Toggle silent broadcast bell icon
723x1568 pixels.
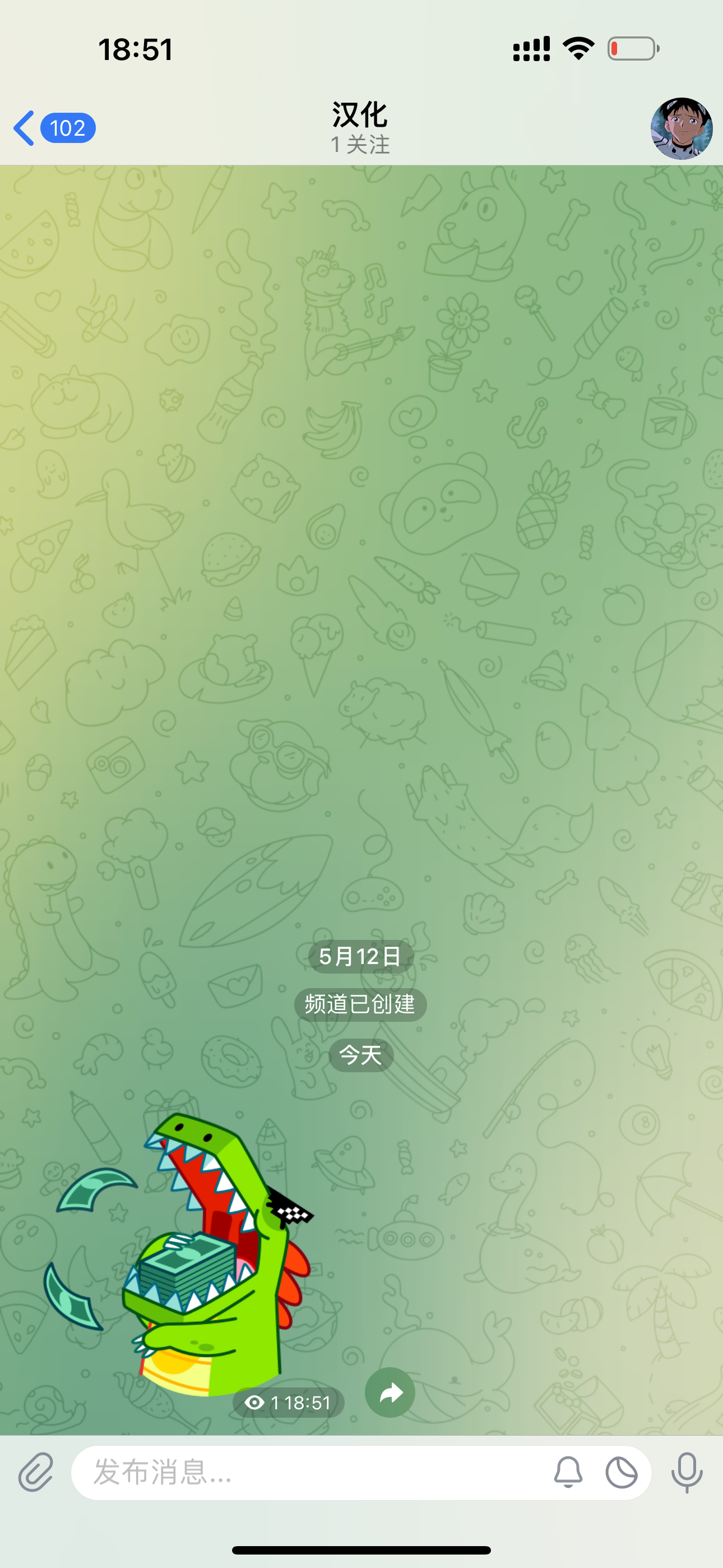tap(568, 1473)
